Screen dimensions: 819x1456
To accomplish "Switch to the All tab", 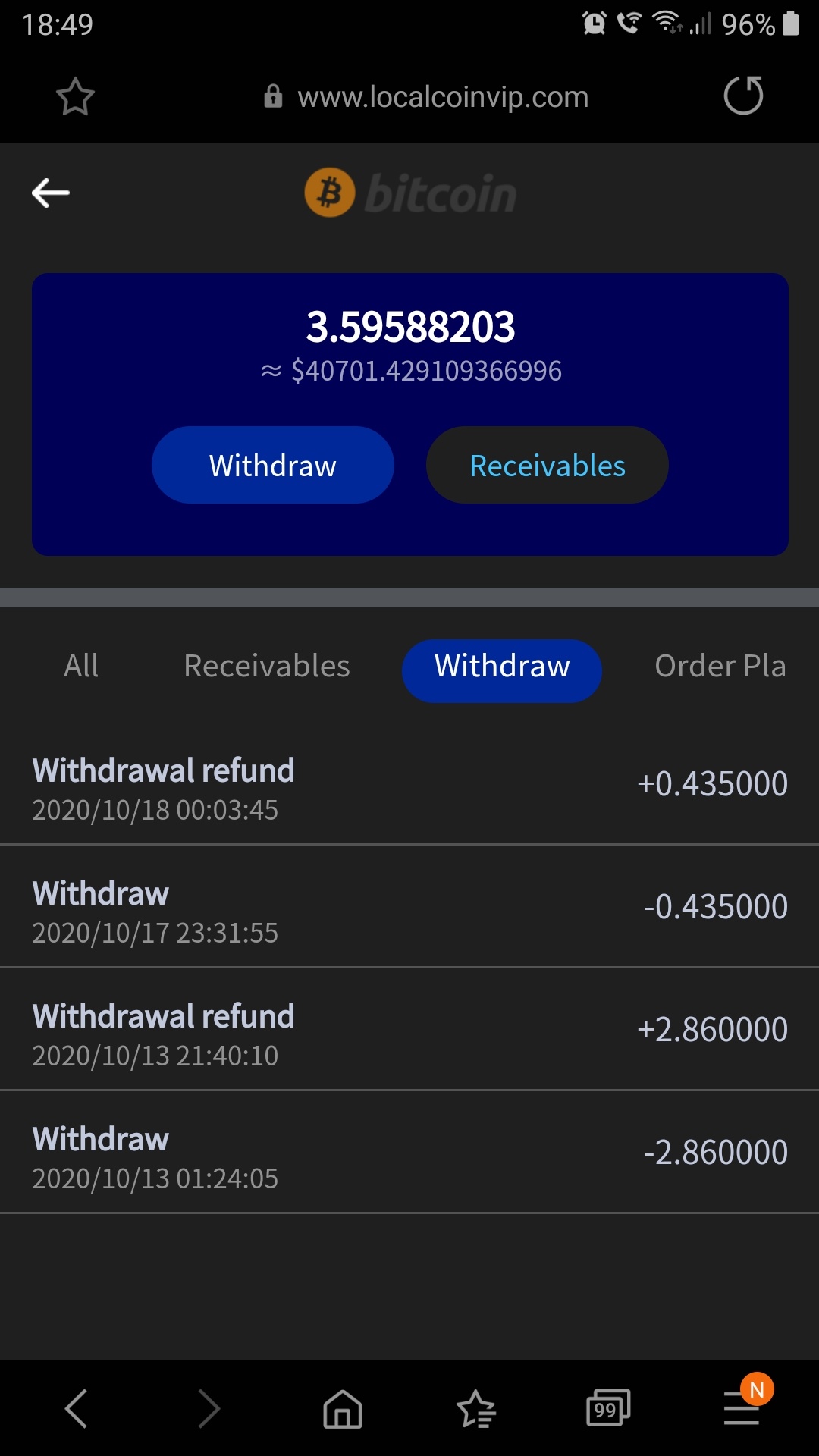I will (81, 666).
